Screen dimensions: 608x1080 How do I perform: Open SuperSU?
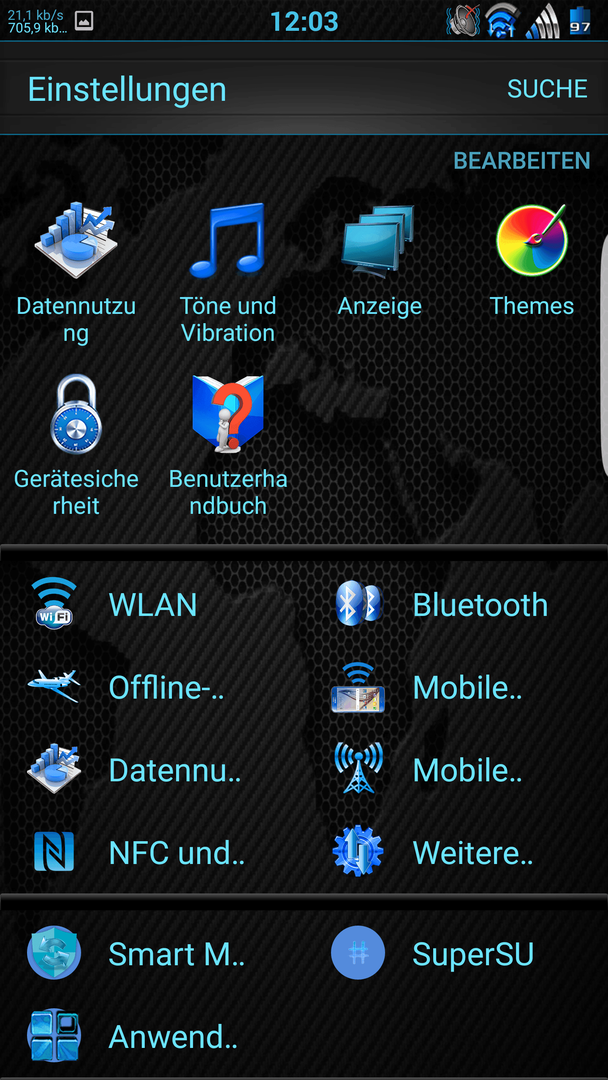456,954
